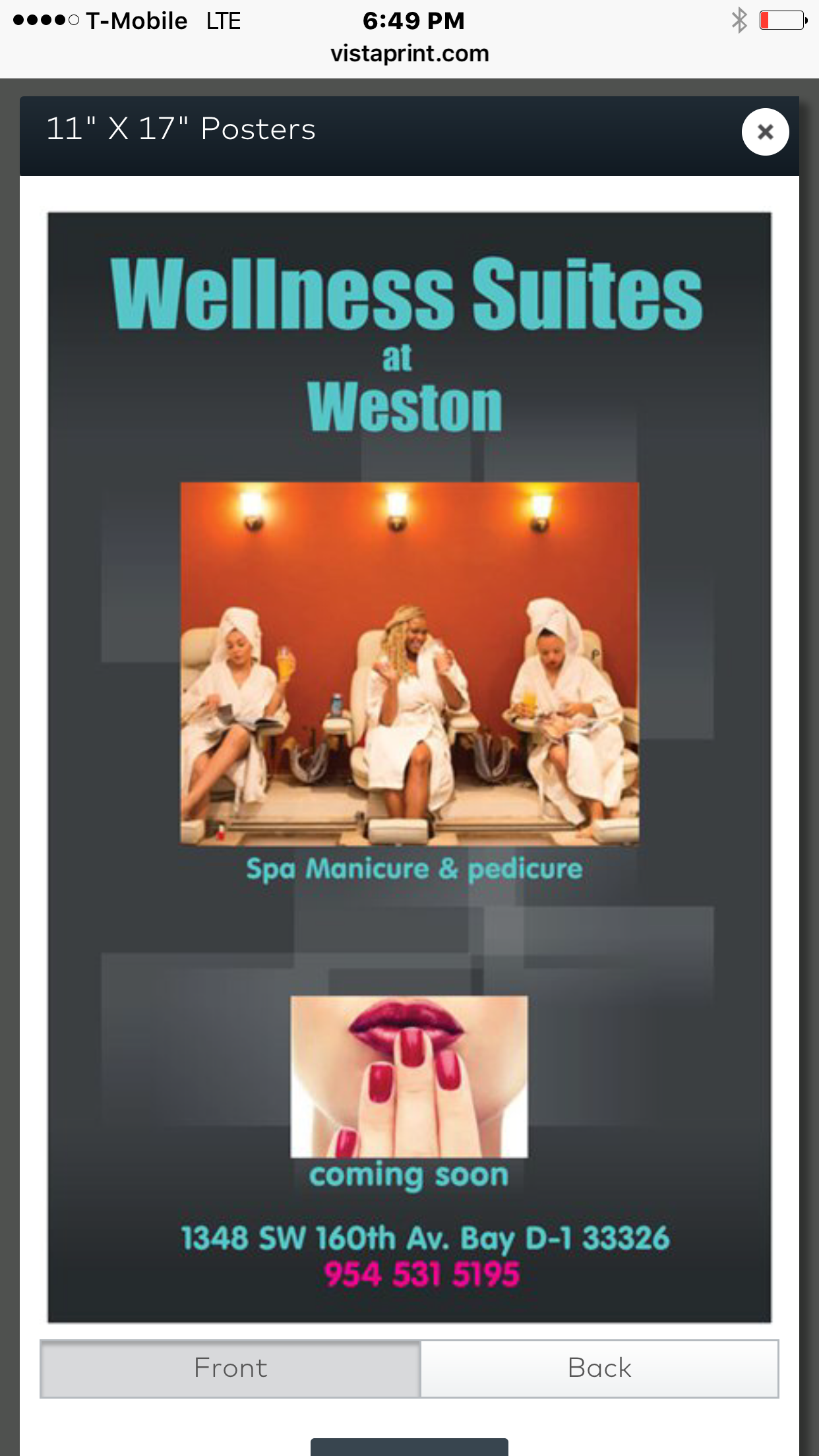This screenshot has width=819, height=1456.
Task: Close the 11" X 17" Posters preview
Action: tap(765, 132)
